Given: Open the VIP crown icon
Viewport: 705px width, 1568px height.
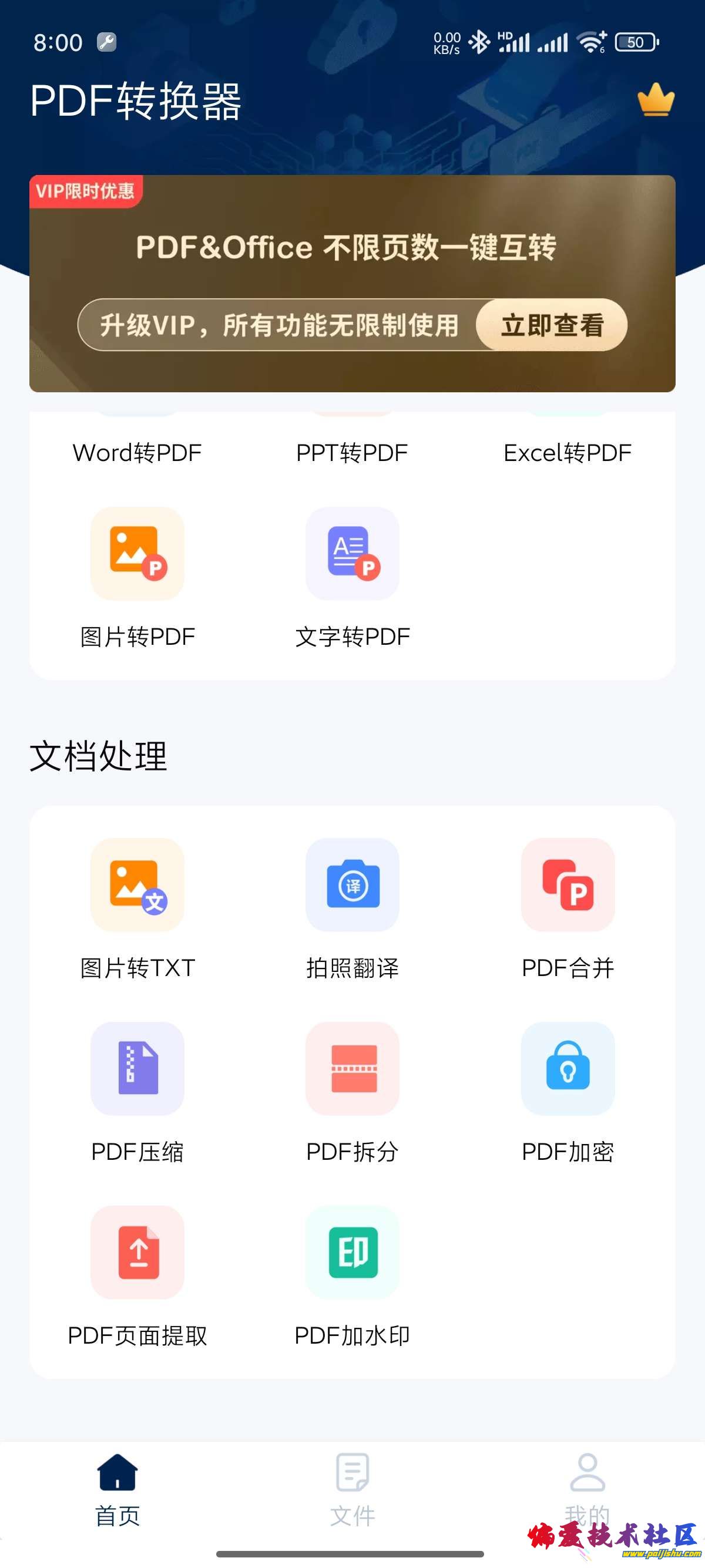Looking at the screenshot, I should (655, 100).
